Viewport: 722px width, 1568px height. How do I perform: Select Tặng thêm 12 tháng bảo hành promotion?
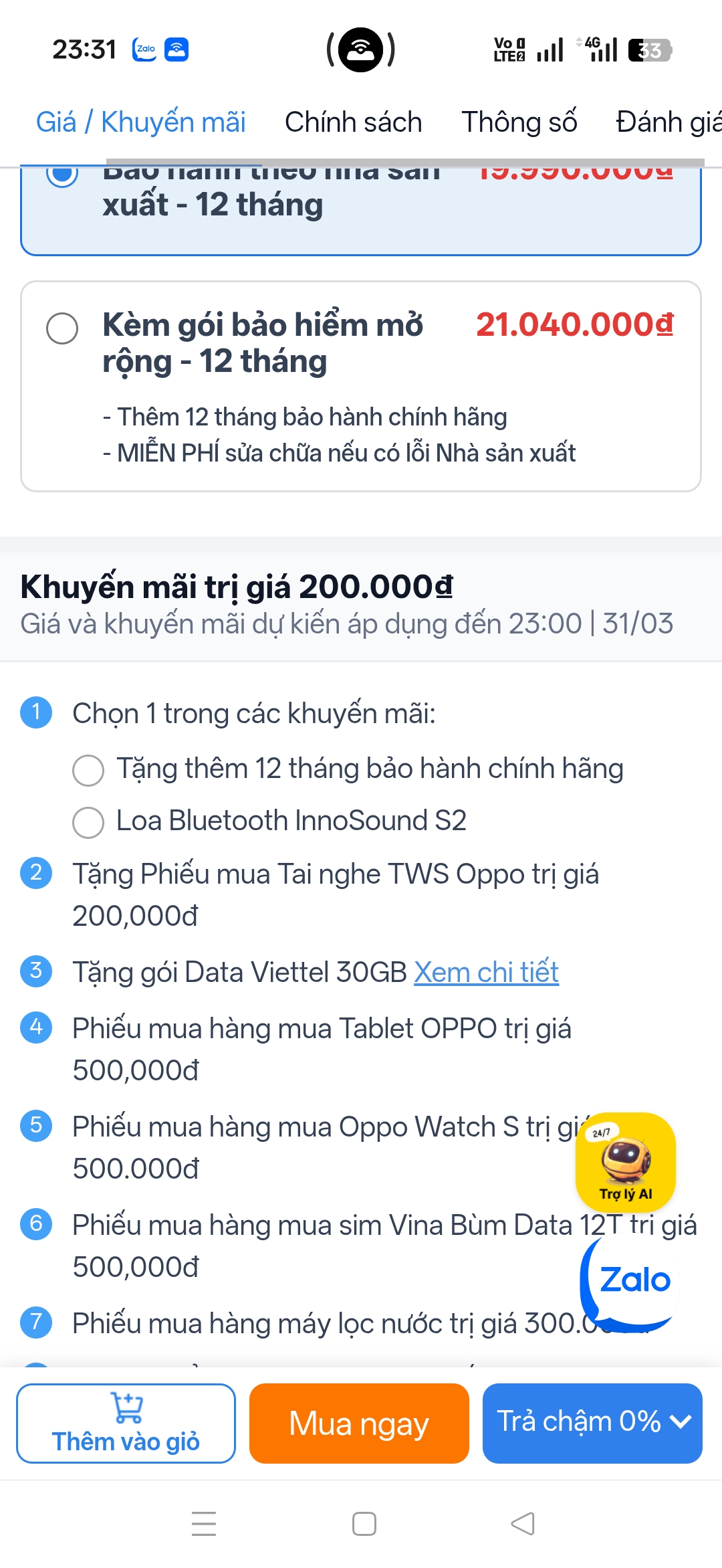tap(88, 770)
